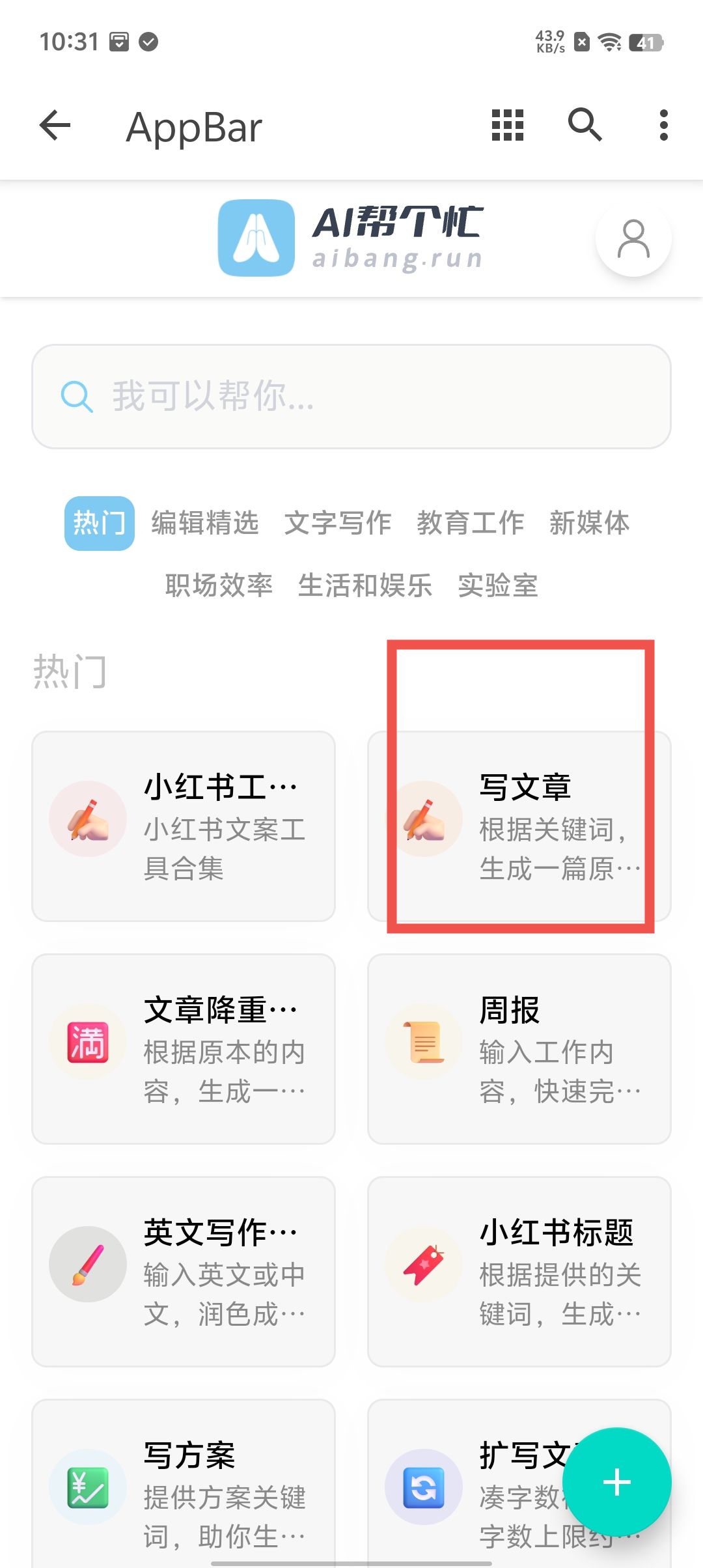The image size is (703, 1568).
Task: View the 职场效率 category
Action: pos(219,585)
